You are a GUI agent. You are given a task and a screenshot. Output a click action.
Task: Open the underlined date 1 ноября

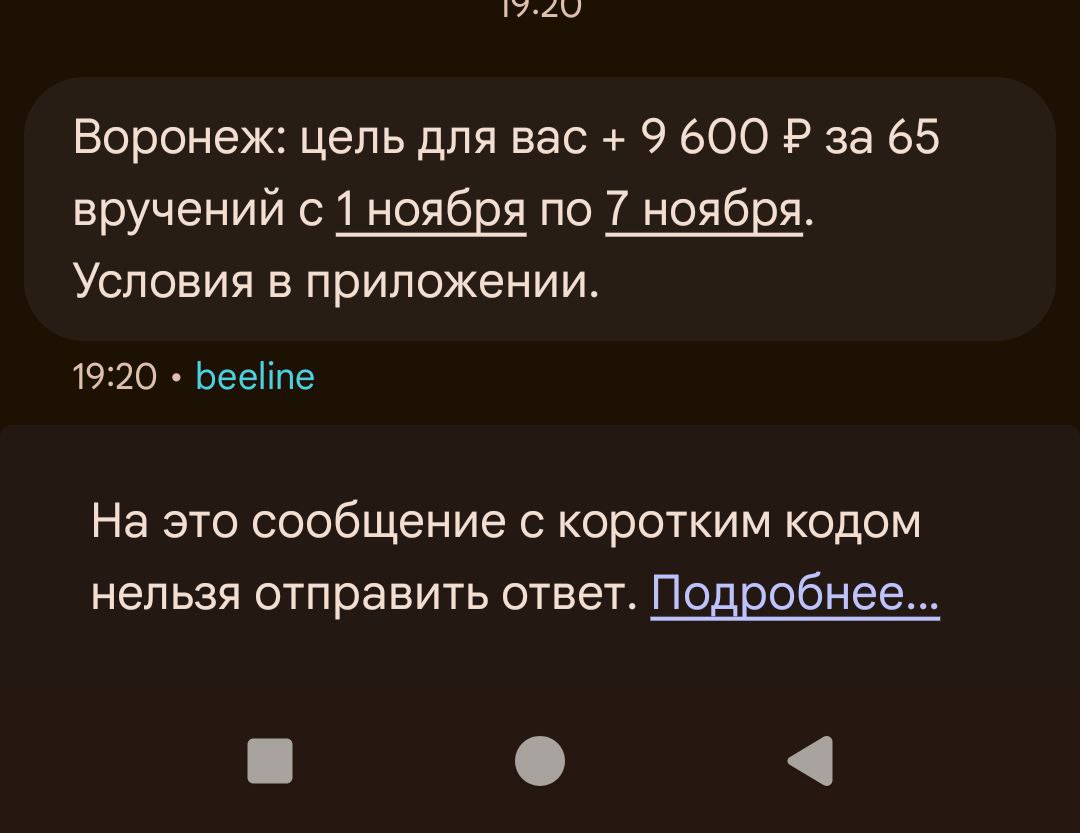431,211
